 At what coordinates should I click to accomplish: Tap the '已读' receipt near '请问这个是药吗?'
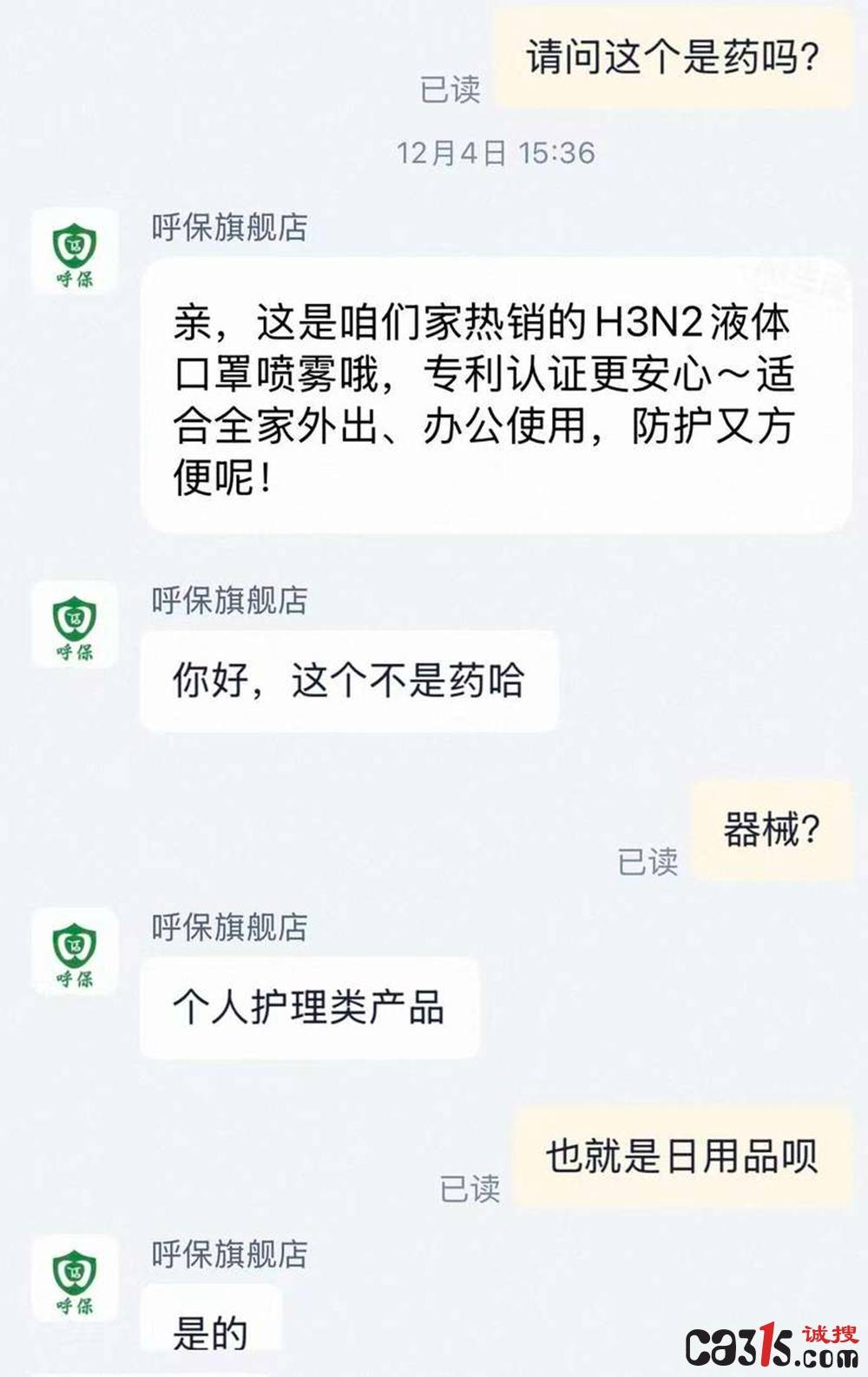pos(451,93)
